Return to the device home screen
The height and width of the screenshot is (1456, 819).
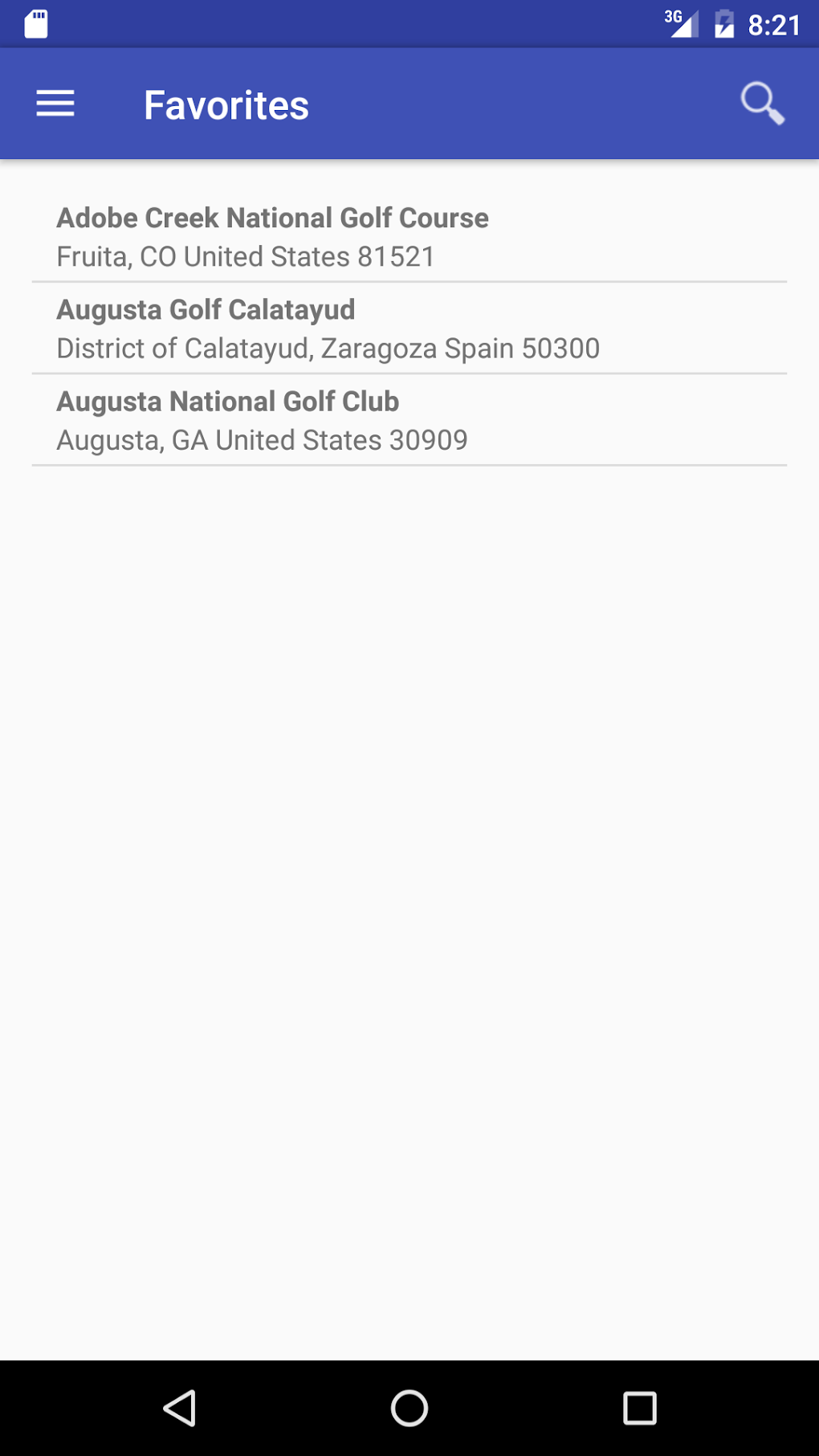click(409, 1408)
